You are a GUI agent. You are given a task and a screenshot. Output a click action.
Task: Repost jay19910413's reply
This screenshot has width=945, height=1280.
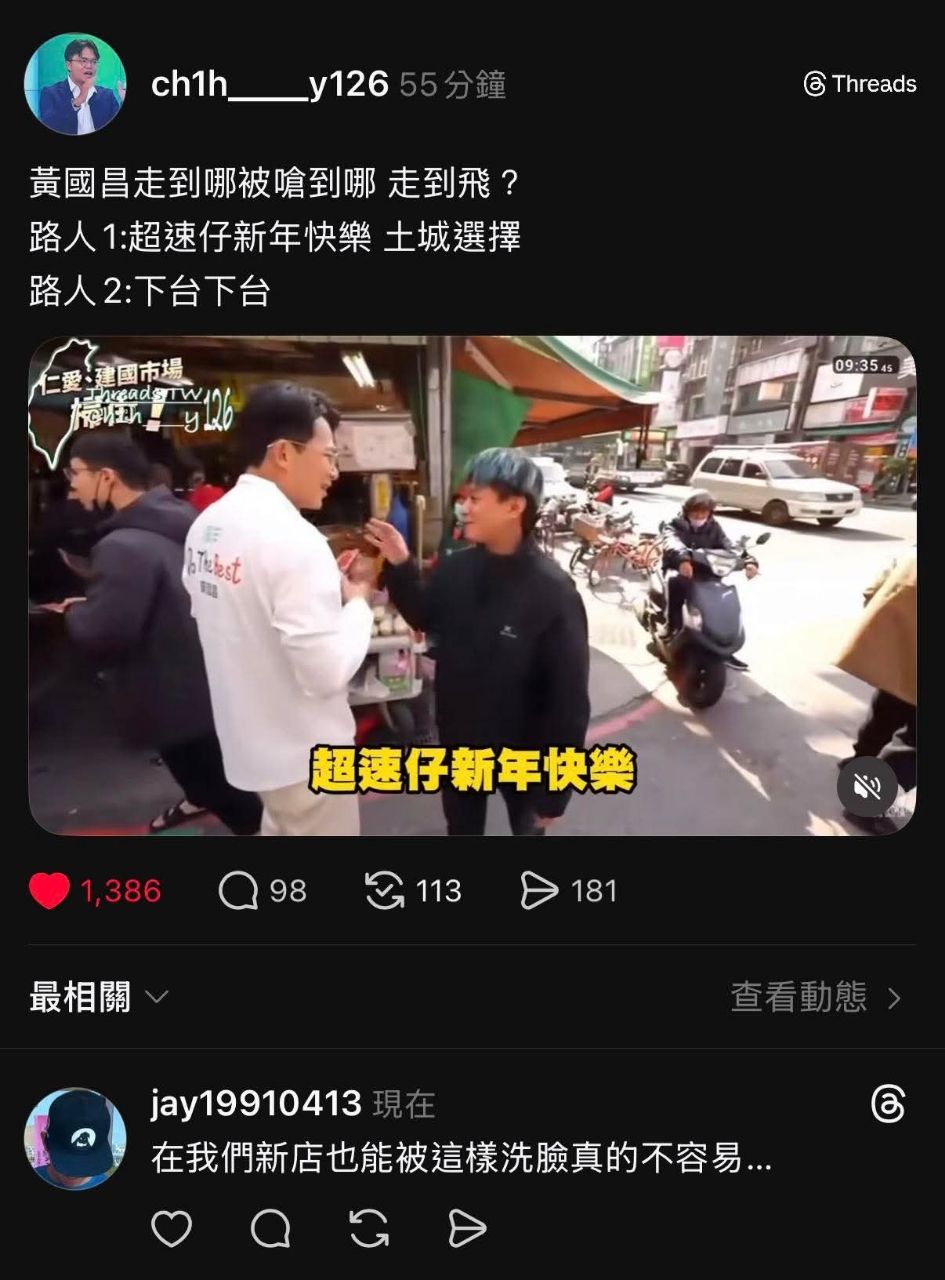369,1228
